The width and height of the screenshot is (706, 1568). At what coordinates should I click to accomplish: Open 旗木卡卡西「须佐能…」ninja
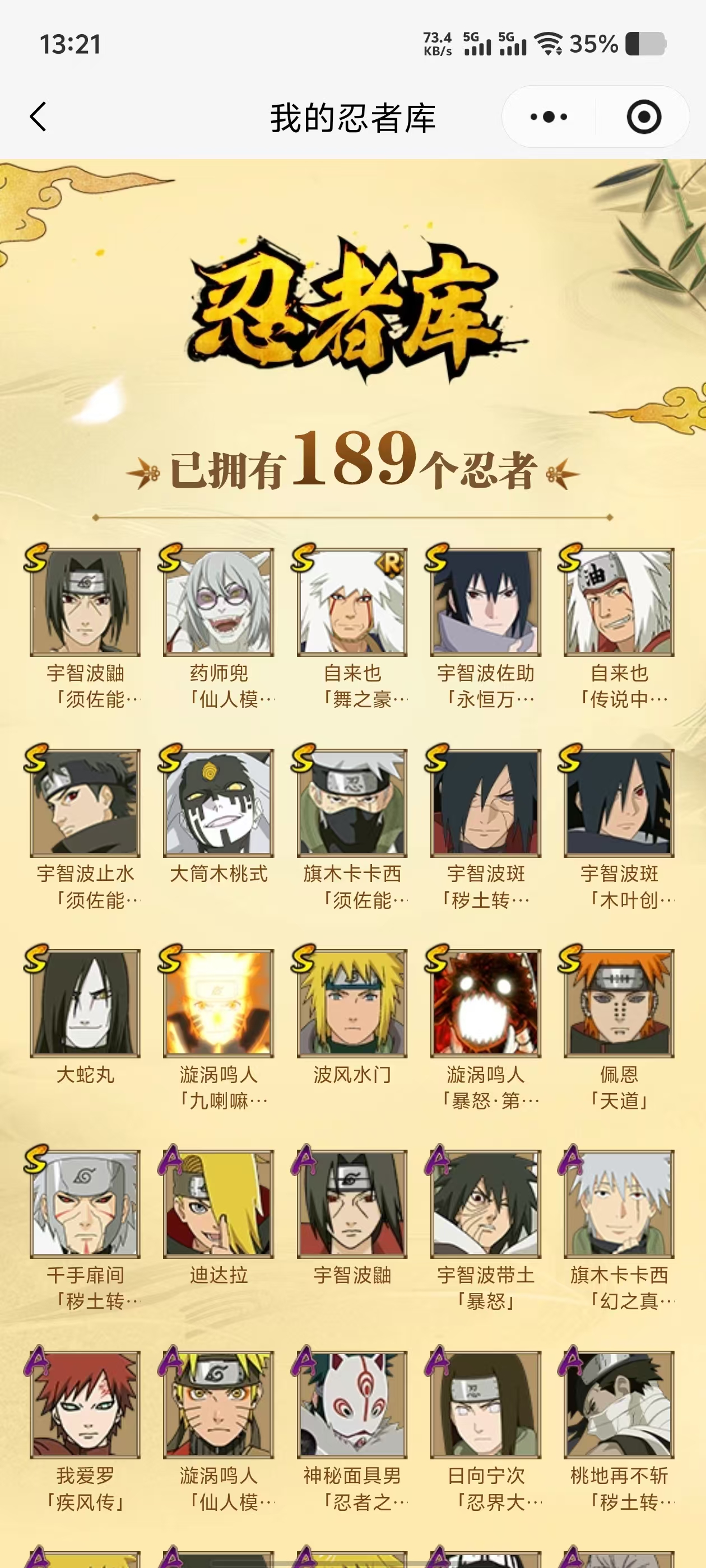[x=352, y=802]
